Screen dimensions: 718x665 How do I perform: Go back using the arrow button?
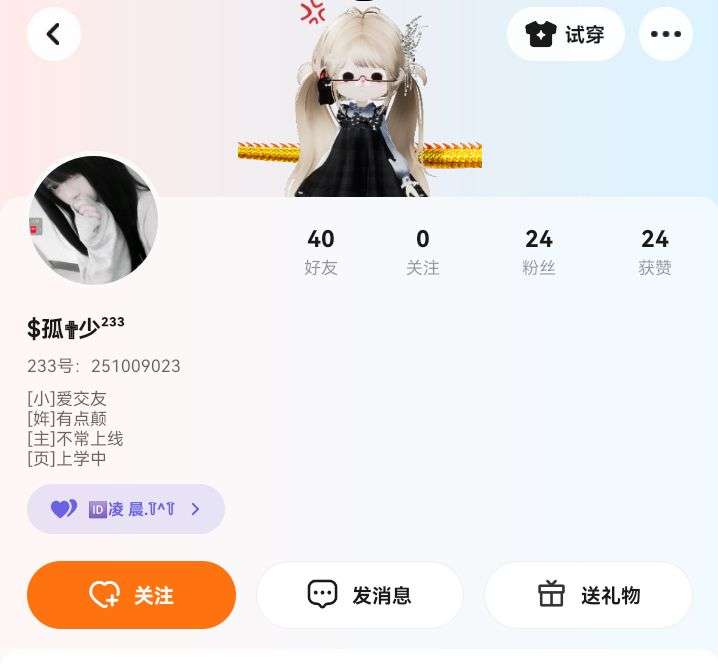[x=54, y=35]
